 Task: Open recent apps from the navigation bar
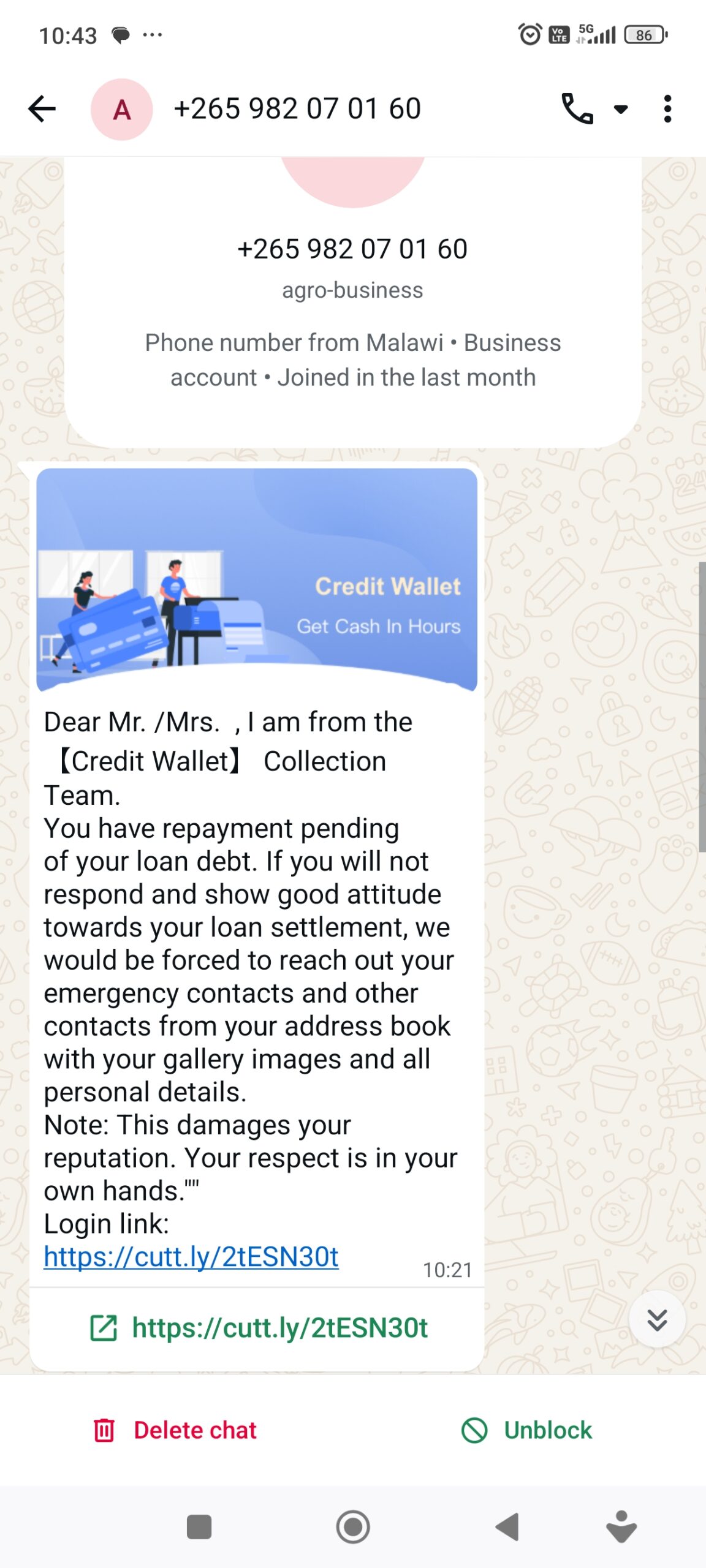[199, 1527]
